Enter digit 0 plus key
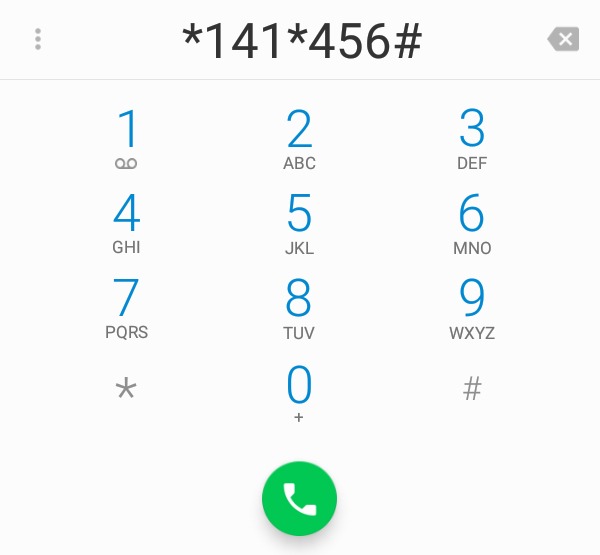Viewport: 600px width, 555px height. 299,393
